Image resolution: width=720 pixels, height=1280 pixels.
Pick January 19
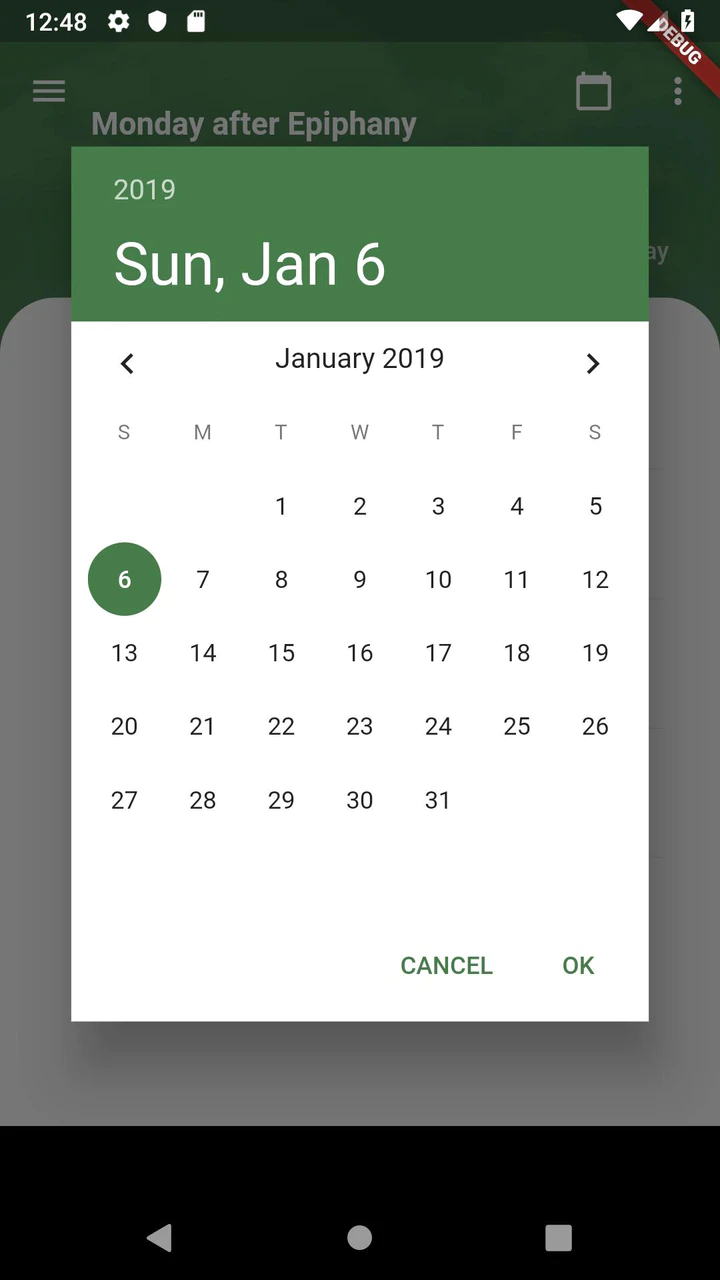click(595, 653)
